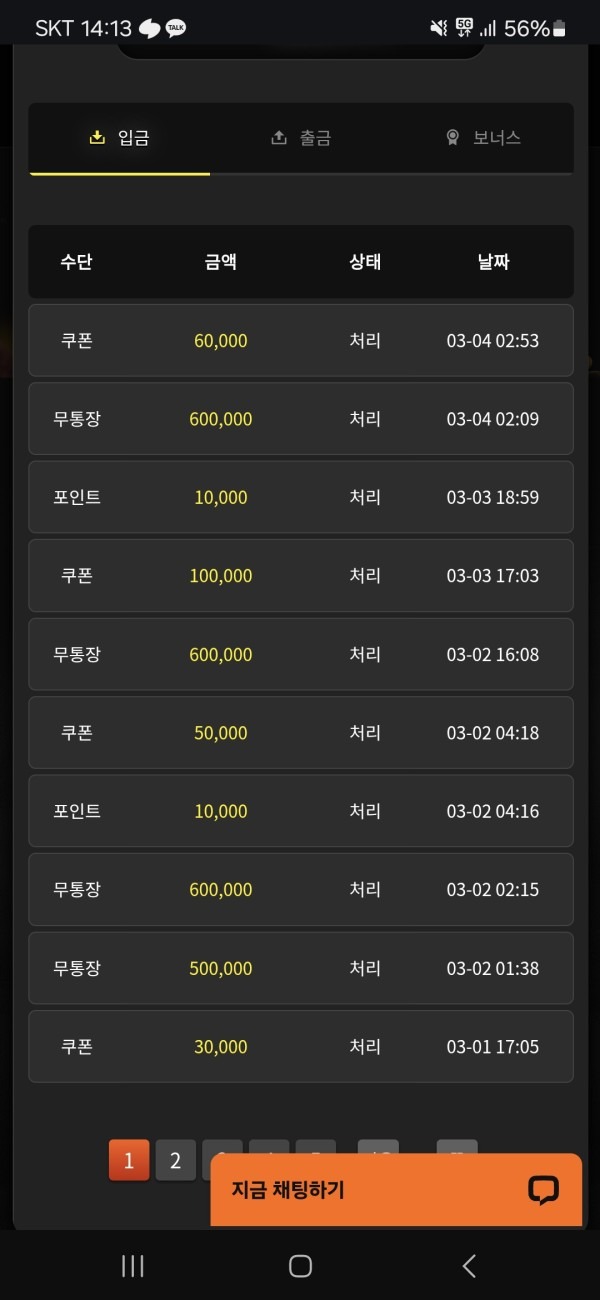The image size is (600, 1300).
Task: Go to page 2
Action: [x=176, y=1160]
